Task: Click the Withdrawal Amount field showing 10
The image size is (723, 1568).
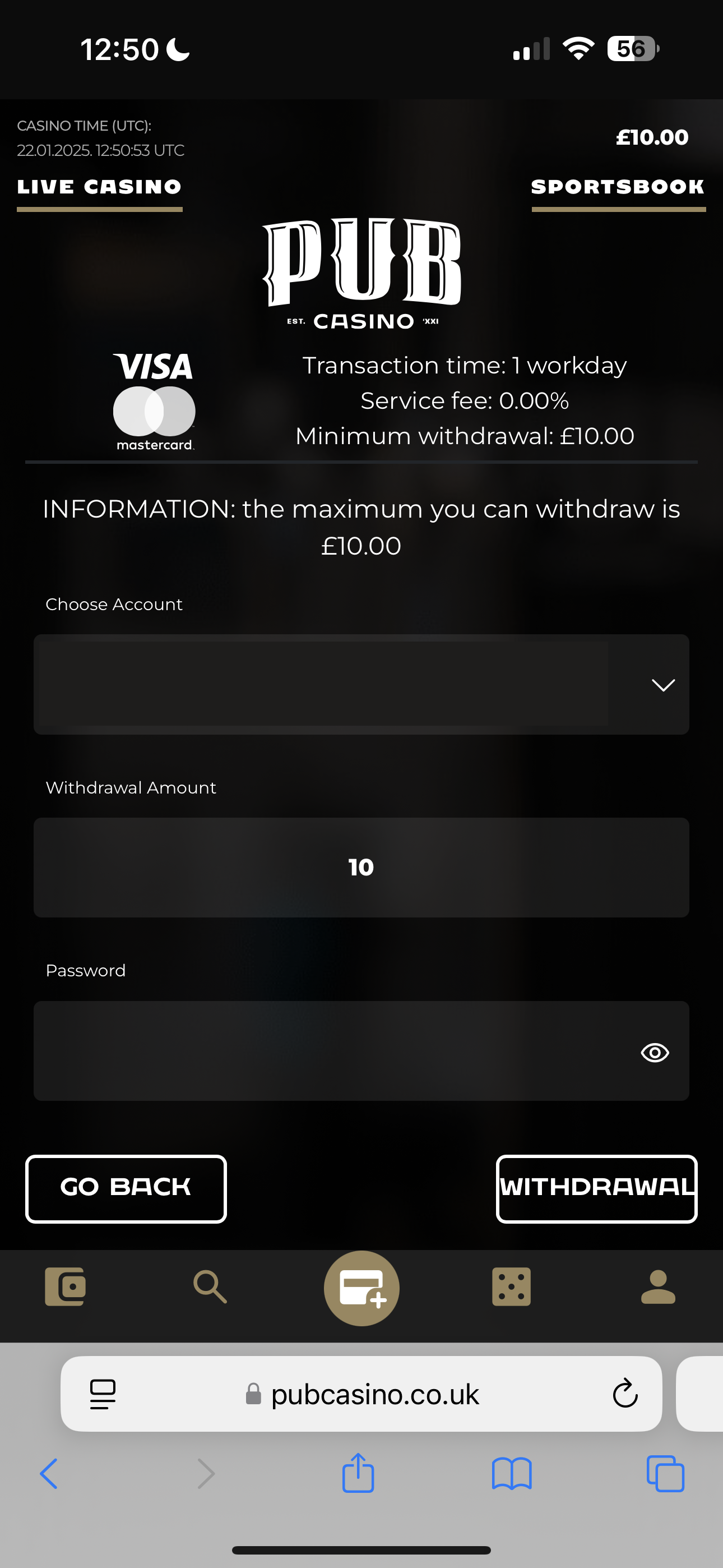Action: click(361, 868)
